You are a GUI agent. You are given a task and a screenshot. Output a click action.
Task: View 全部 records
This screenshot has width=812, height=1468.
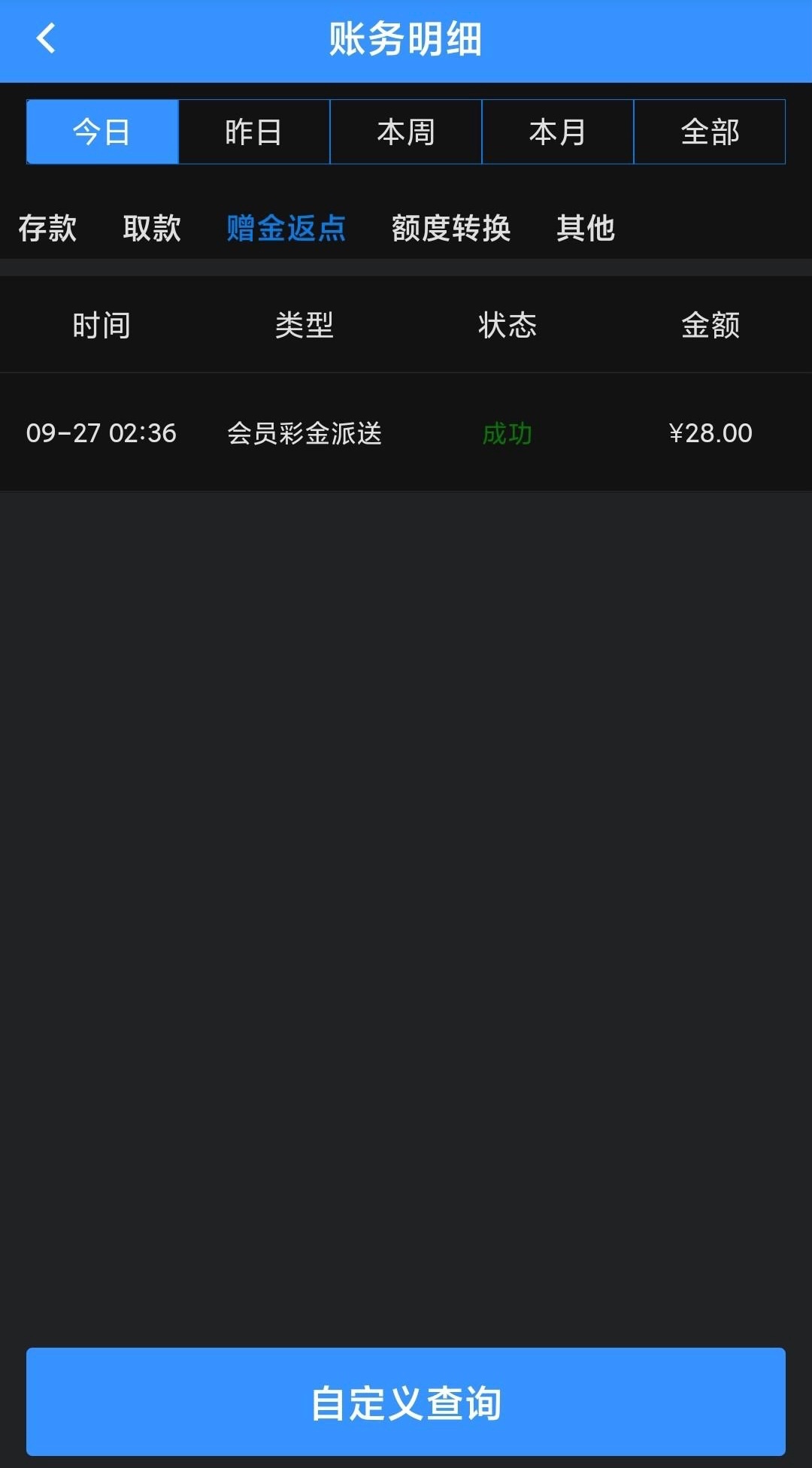710,132
